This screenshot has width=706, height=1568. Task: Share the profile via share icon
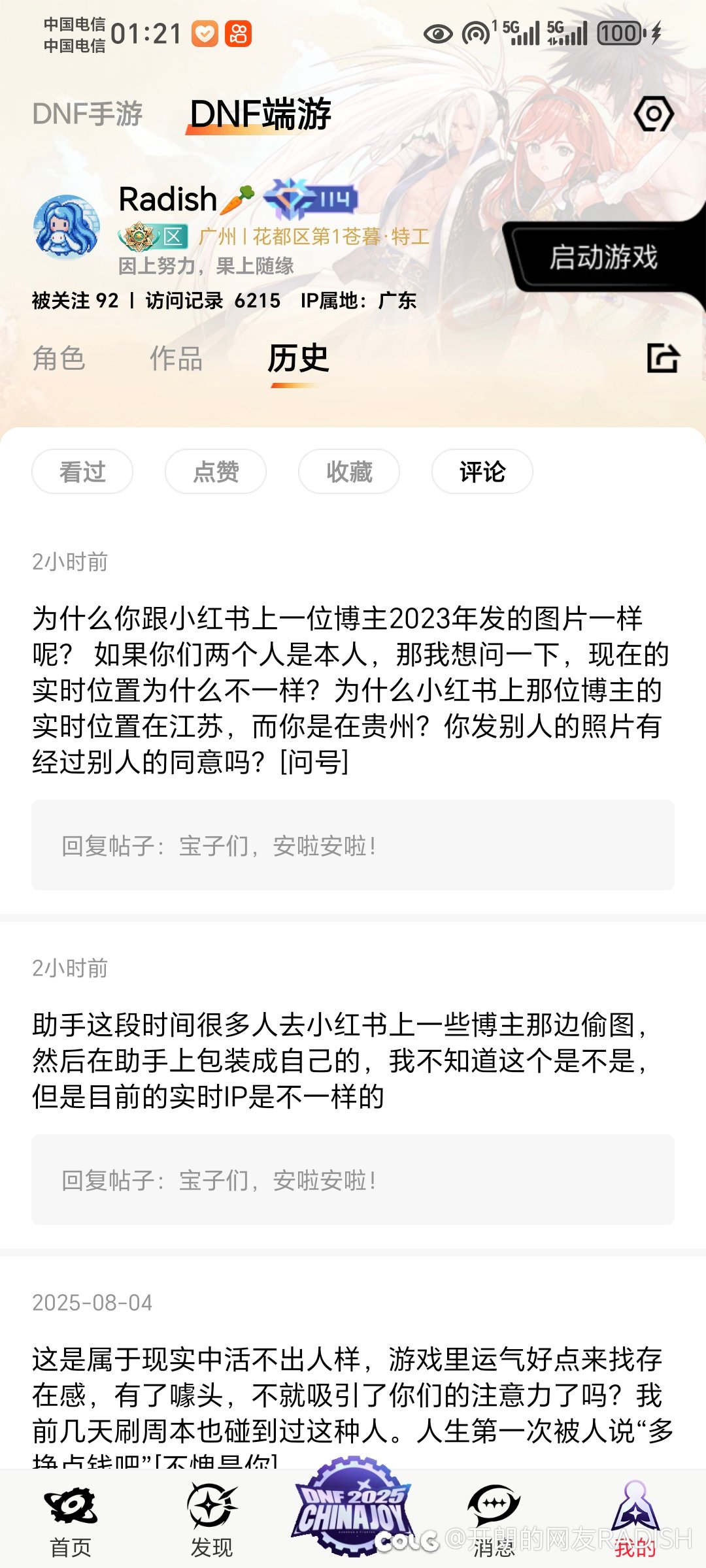click(663, 358)
